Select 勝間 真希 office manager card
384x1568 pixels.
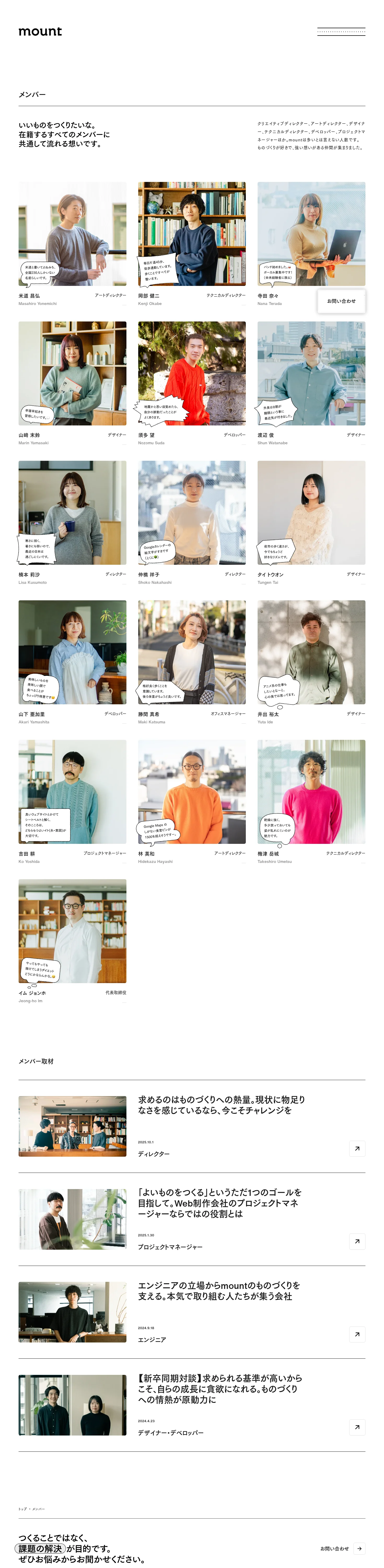click(192, 652)
